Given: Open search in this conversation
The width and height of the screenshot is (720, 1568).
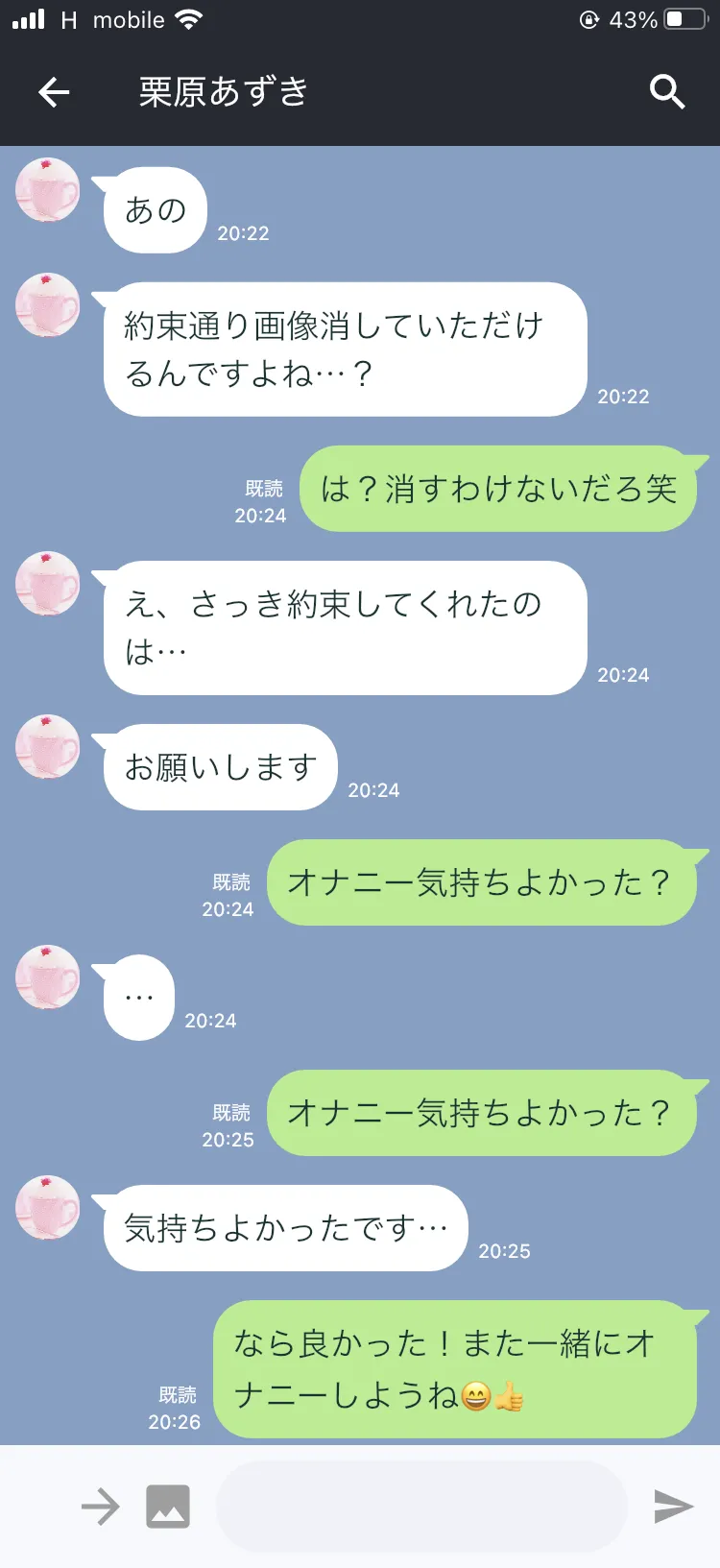Looking at the screenshot, I should coord(666,92).
